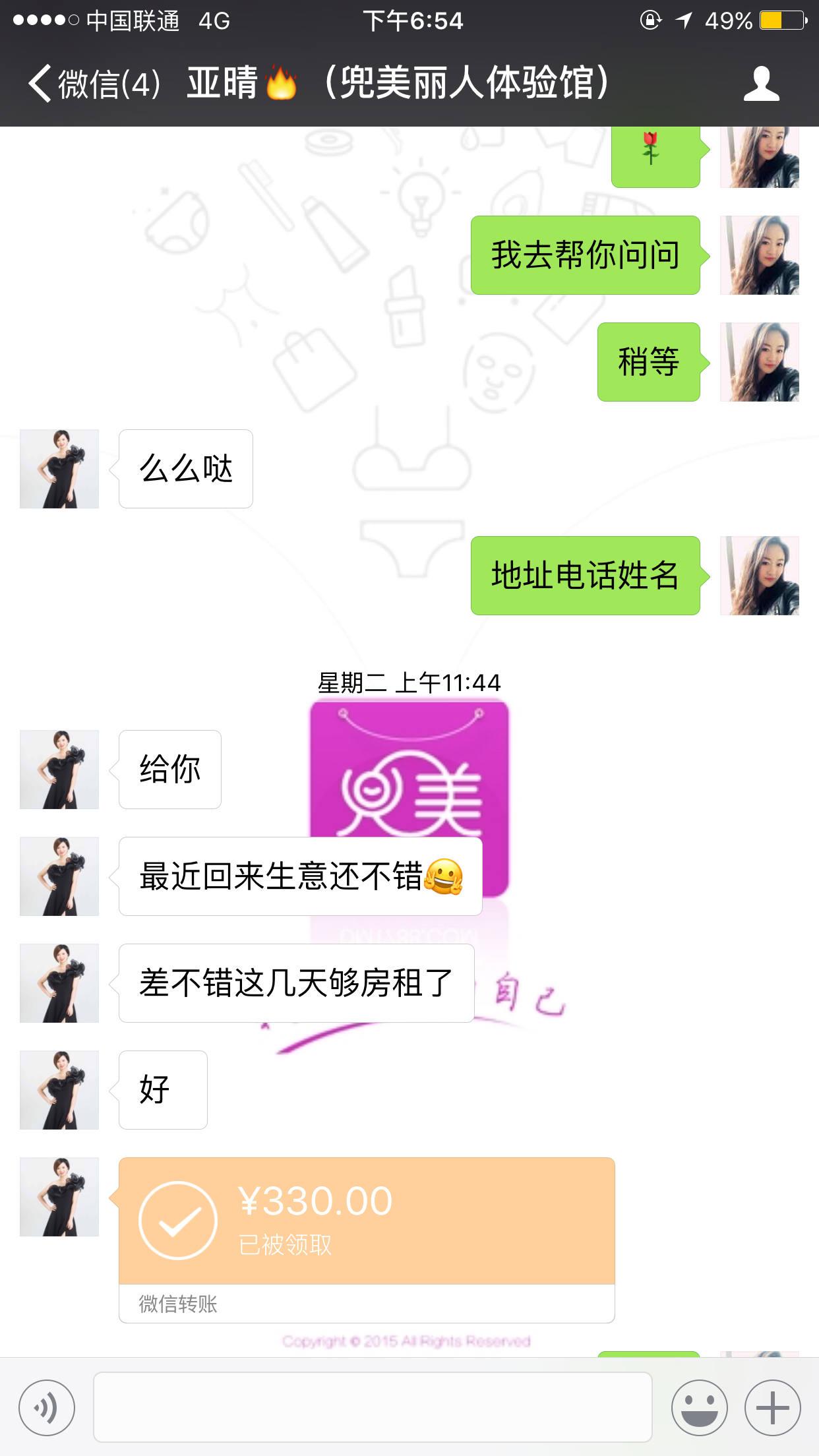
Task: Switch to voice message input
Action: [x=47, y=1407]
